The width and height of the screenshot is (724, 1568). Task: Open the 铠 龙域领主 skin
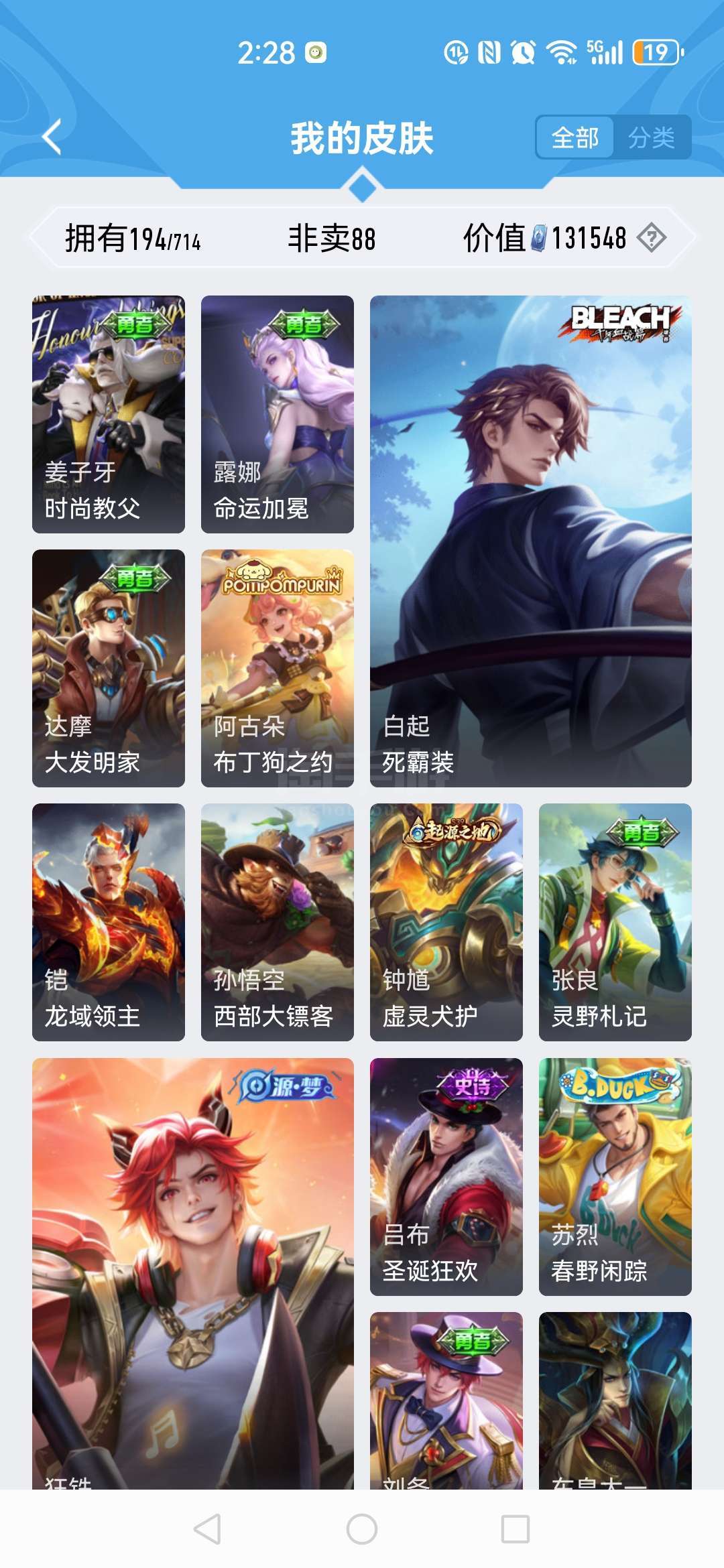point(109,922)
